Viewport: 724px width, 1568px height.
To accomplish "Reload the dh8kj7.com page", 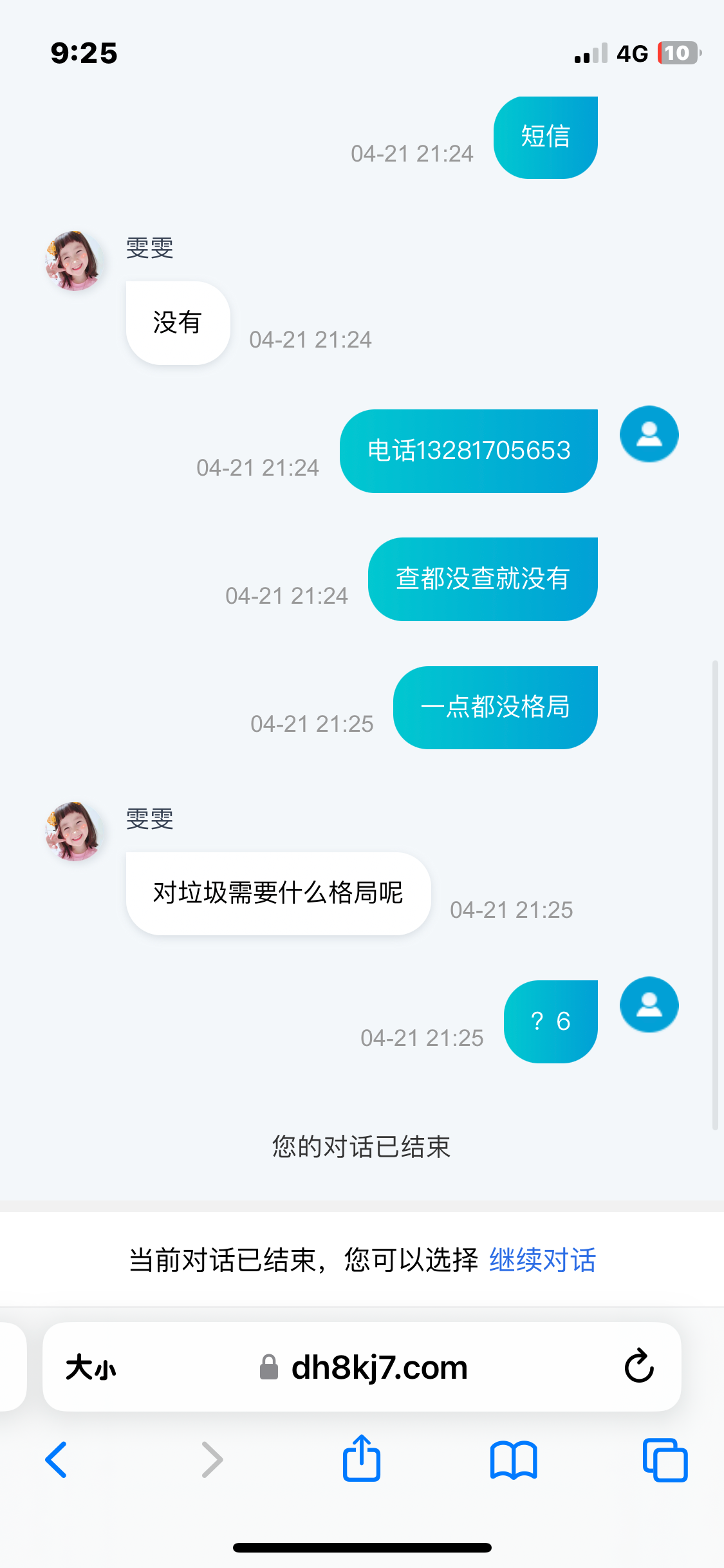I will pos(639,1366).
